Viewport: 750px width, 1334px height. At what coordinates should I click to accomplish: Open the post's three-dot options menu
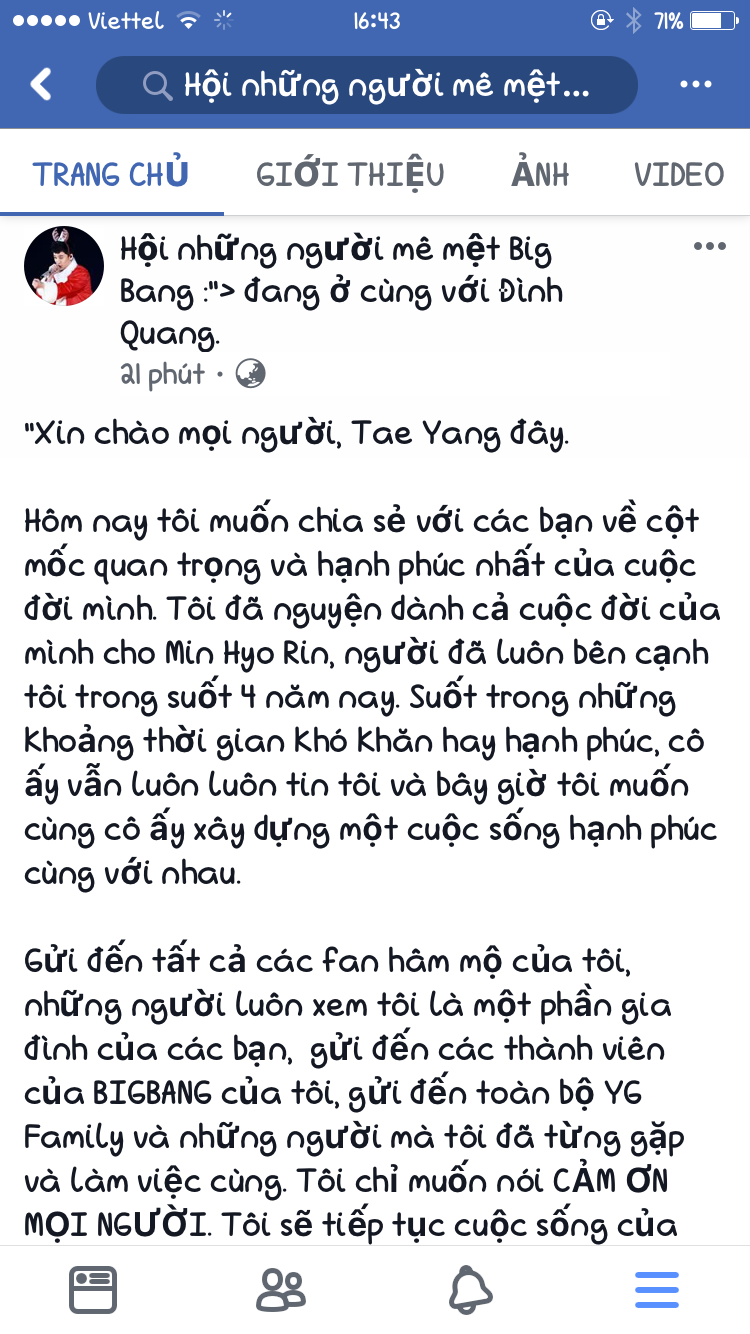[x=709, y=247]
